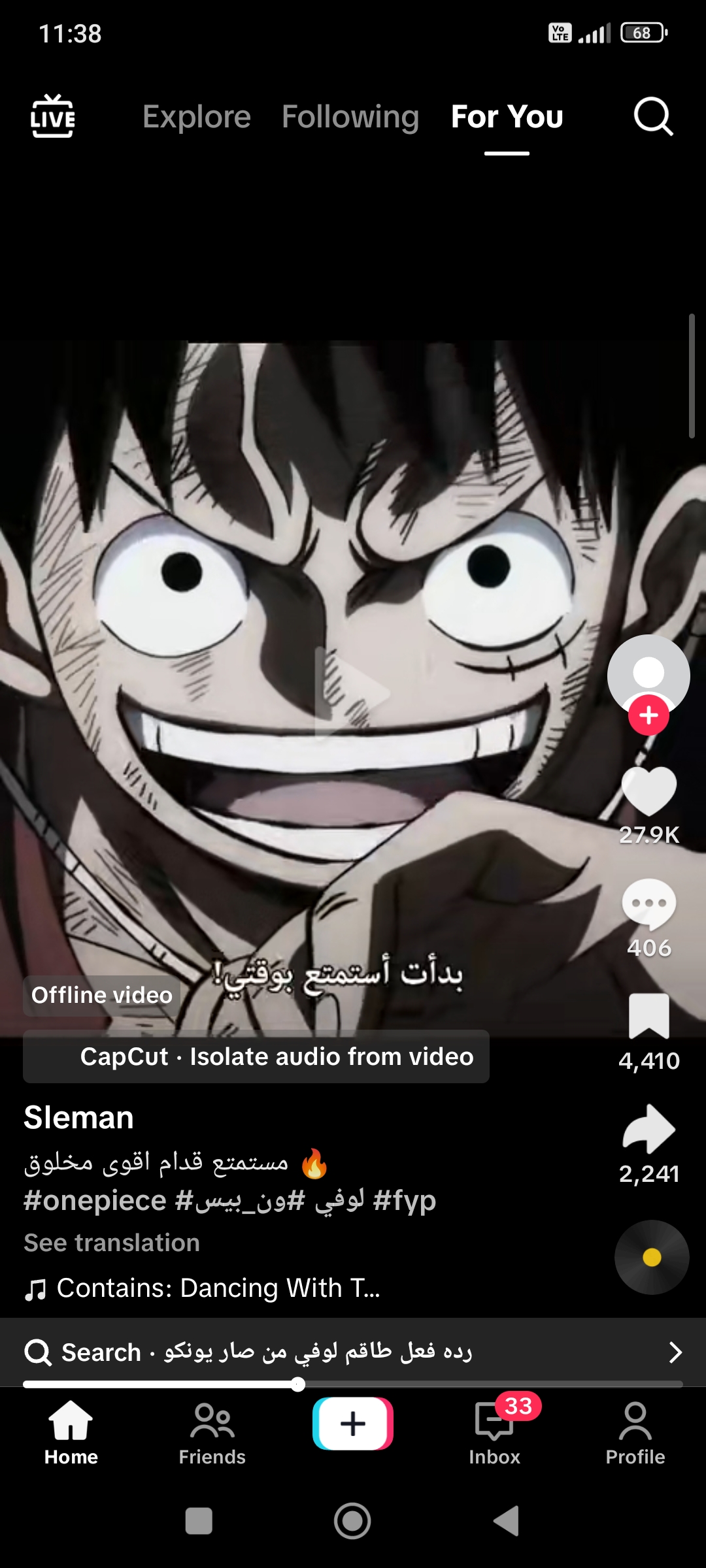Share this video
Screen dimensions: 706x1568
[x=648, y=1129]
